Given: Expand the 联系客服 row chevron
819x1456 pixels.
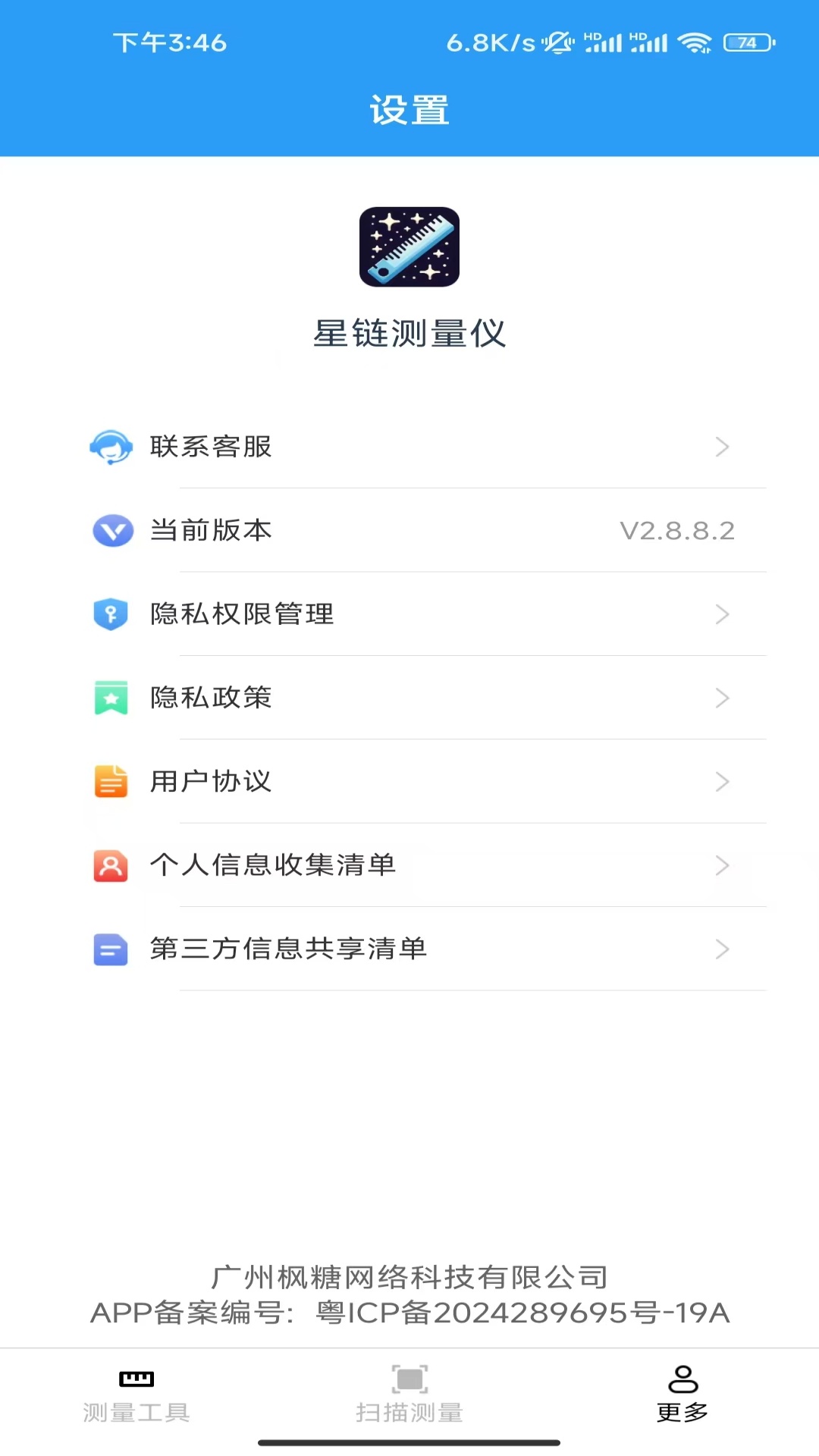Looking at the screenshot, I should point(722,447).
